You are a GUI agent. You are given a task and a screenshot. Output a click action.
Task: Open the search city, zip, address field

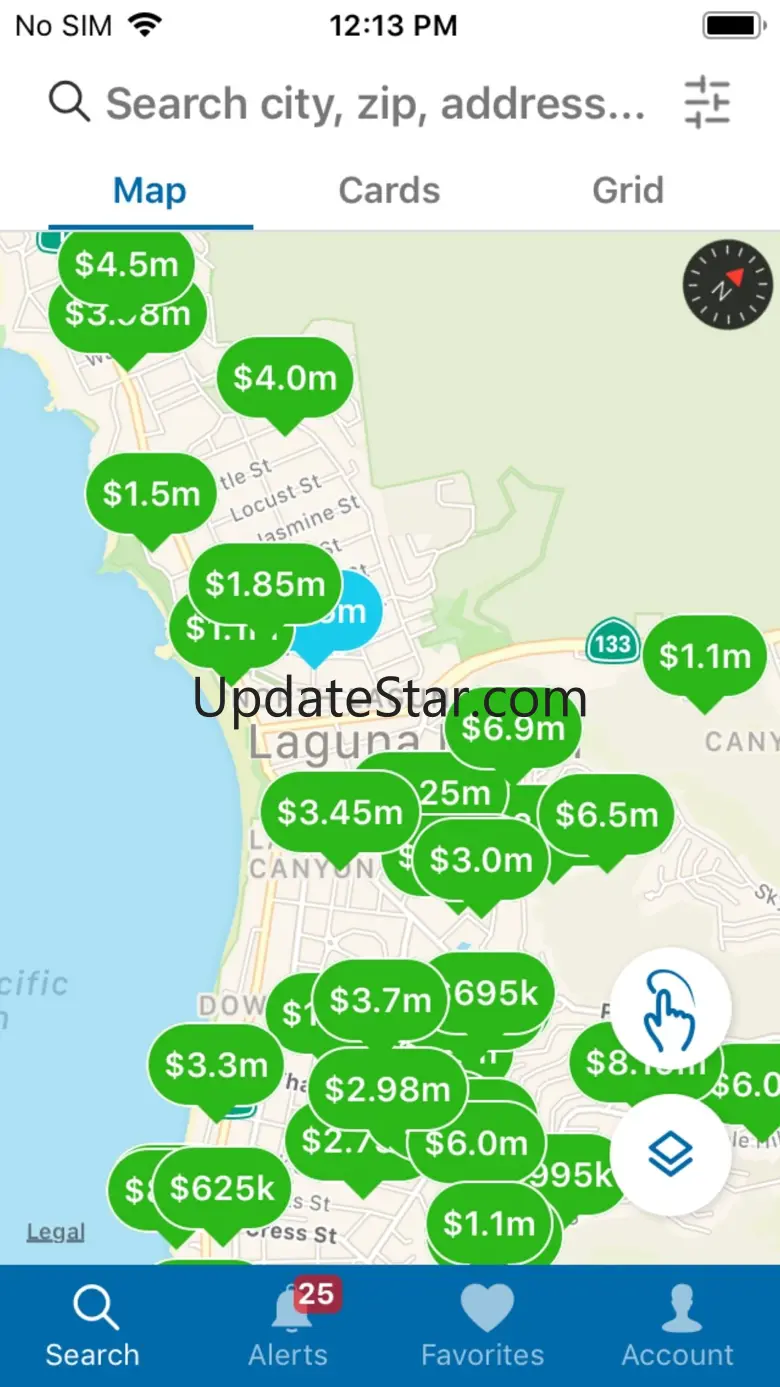pos(345,103)
